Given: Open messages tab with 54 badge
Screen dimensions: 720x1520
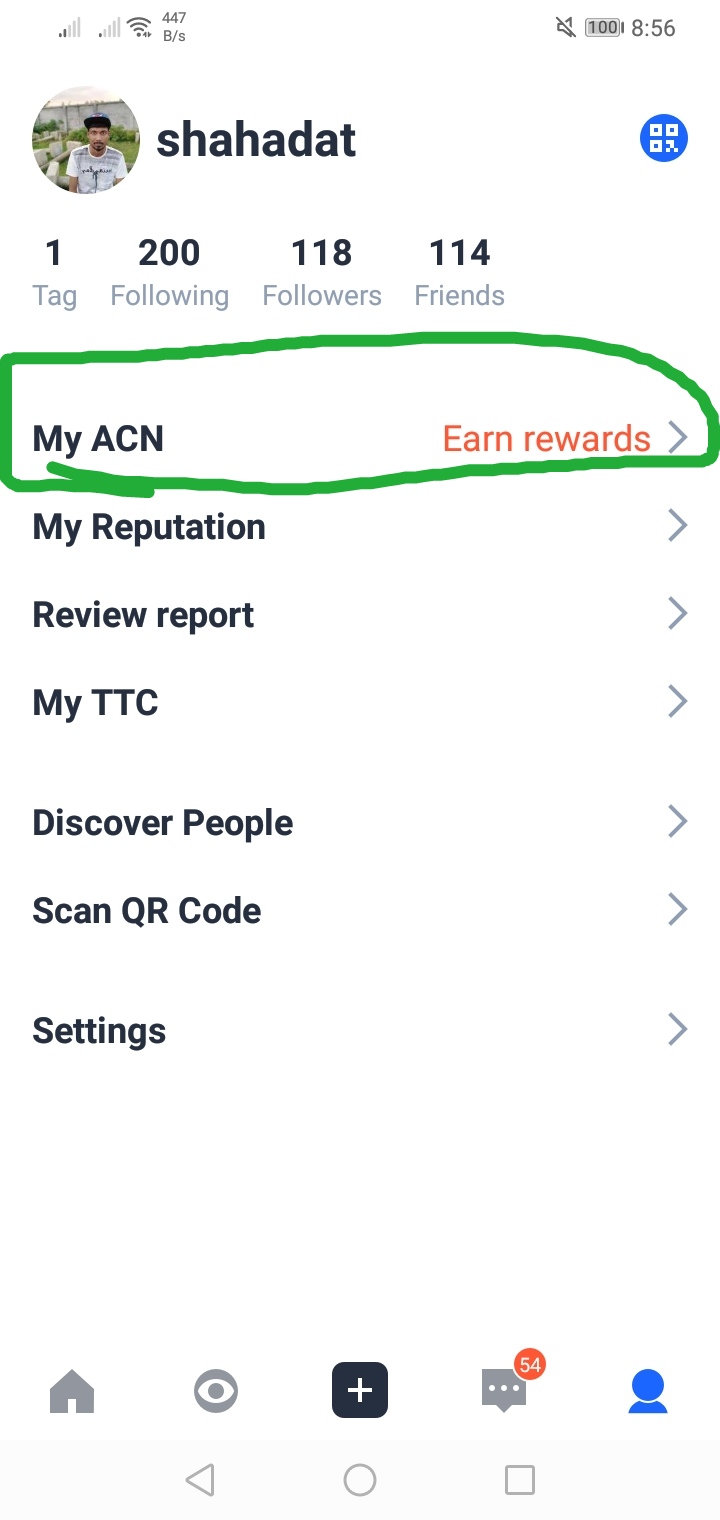Looking at the screenshot, I should point(504,1390).
